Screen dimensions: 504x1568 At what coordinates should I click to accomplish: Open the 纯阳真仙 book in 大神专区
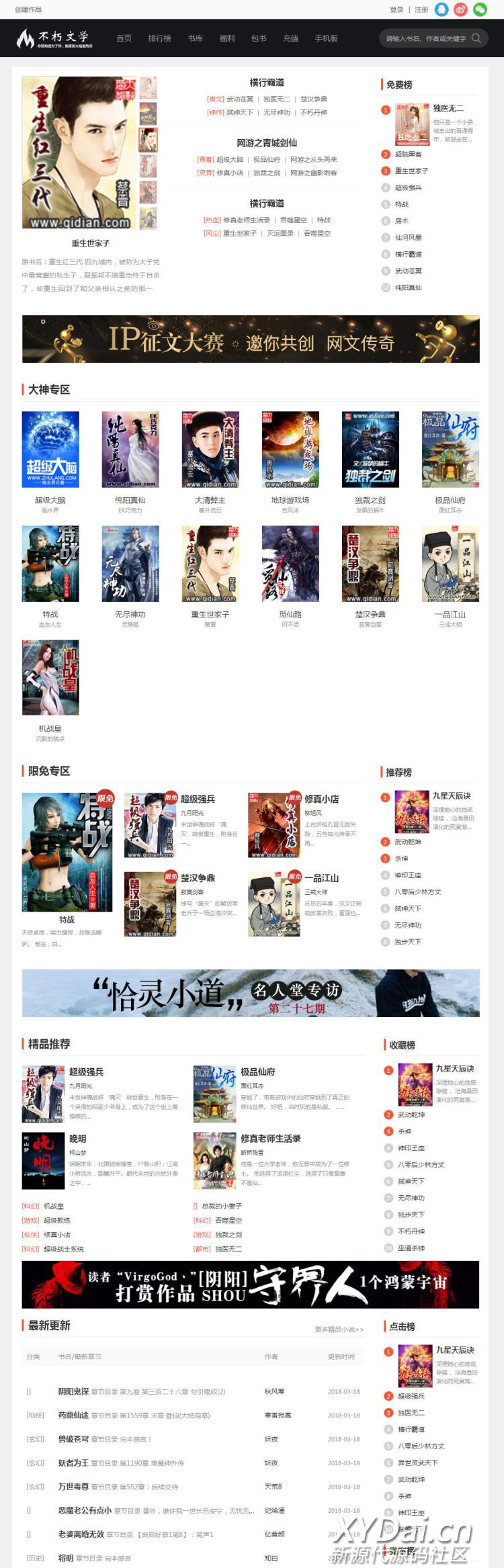[130, 449]
